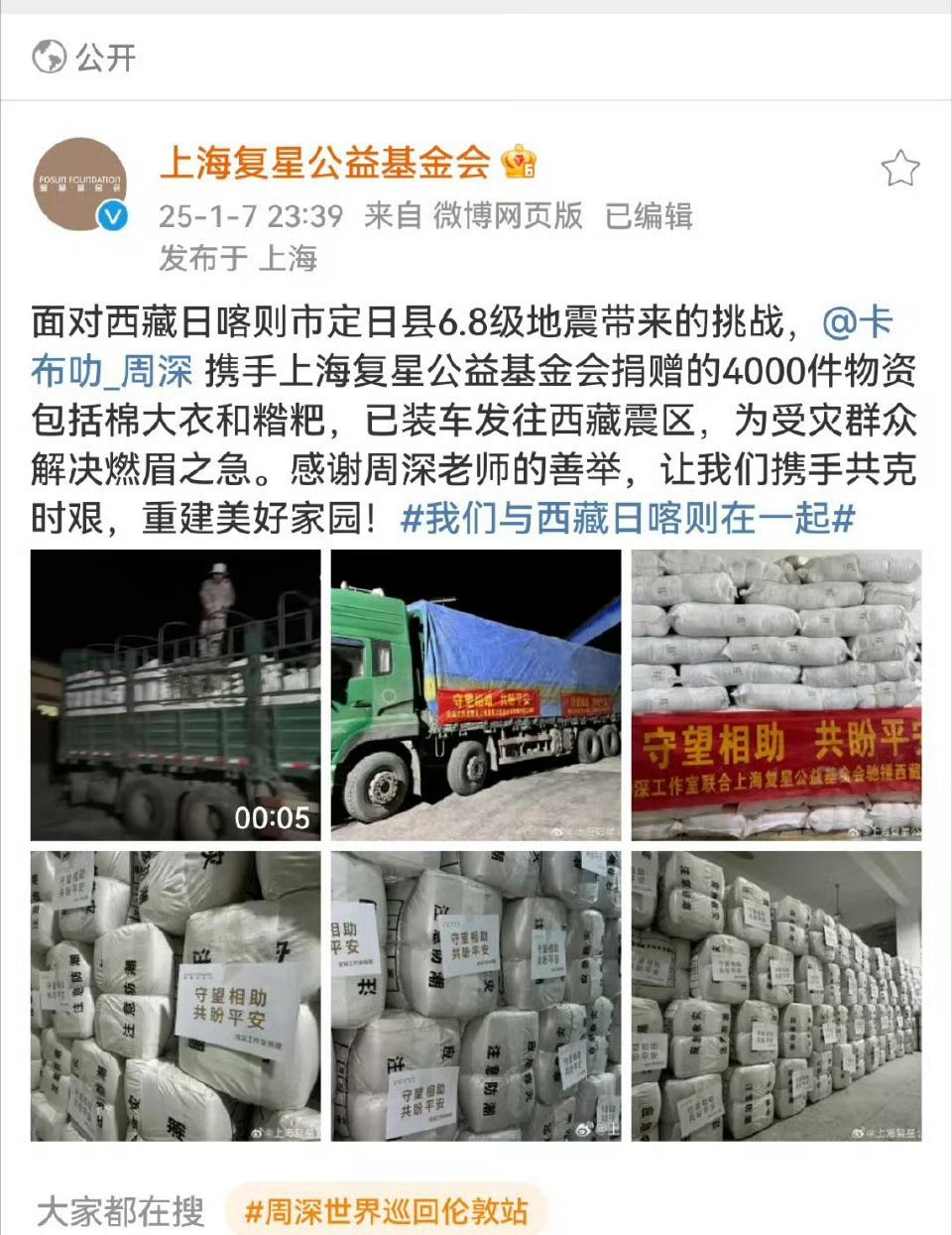Viewport: 952px width, 1235px height.
Task: Open the first photo in the second row
Action: click(176, 995)
